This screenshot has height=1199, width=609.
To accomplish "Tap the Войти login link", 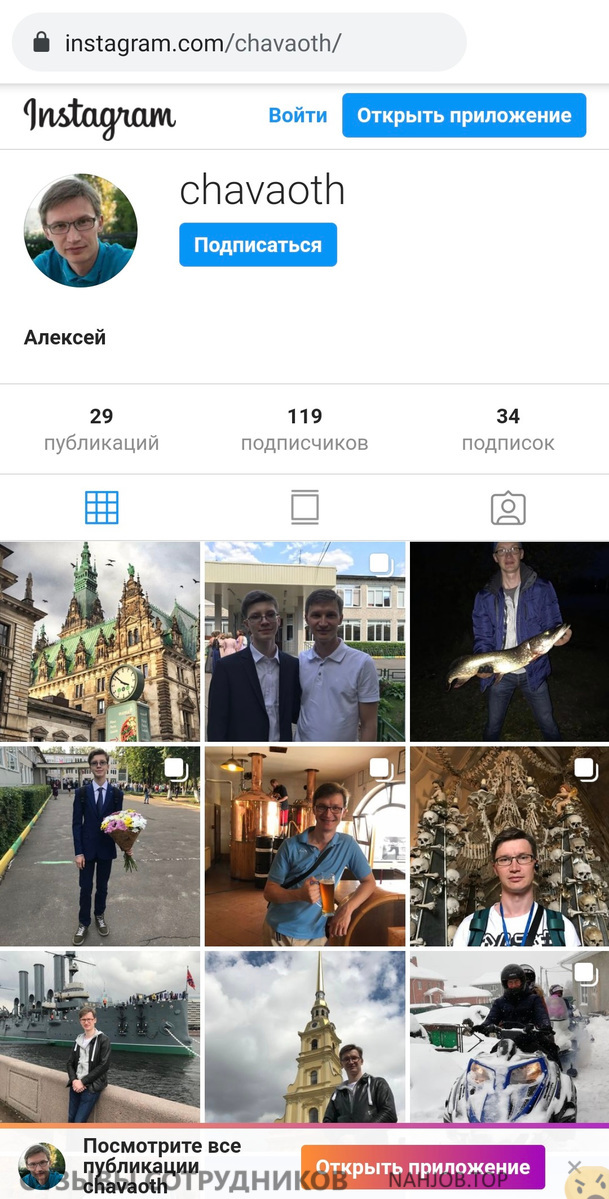I will point(298,115).
